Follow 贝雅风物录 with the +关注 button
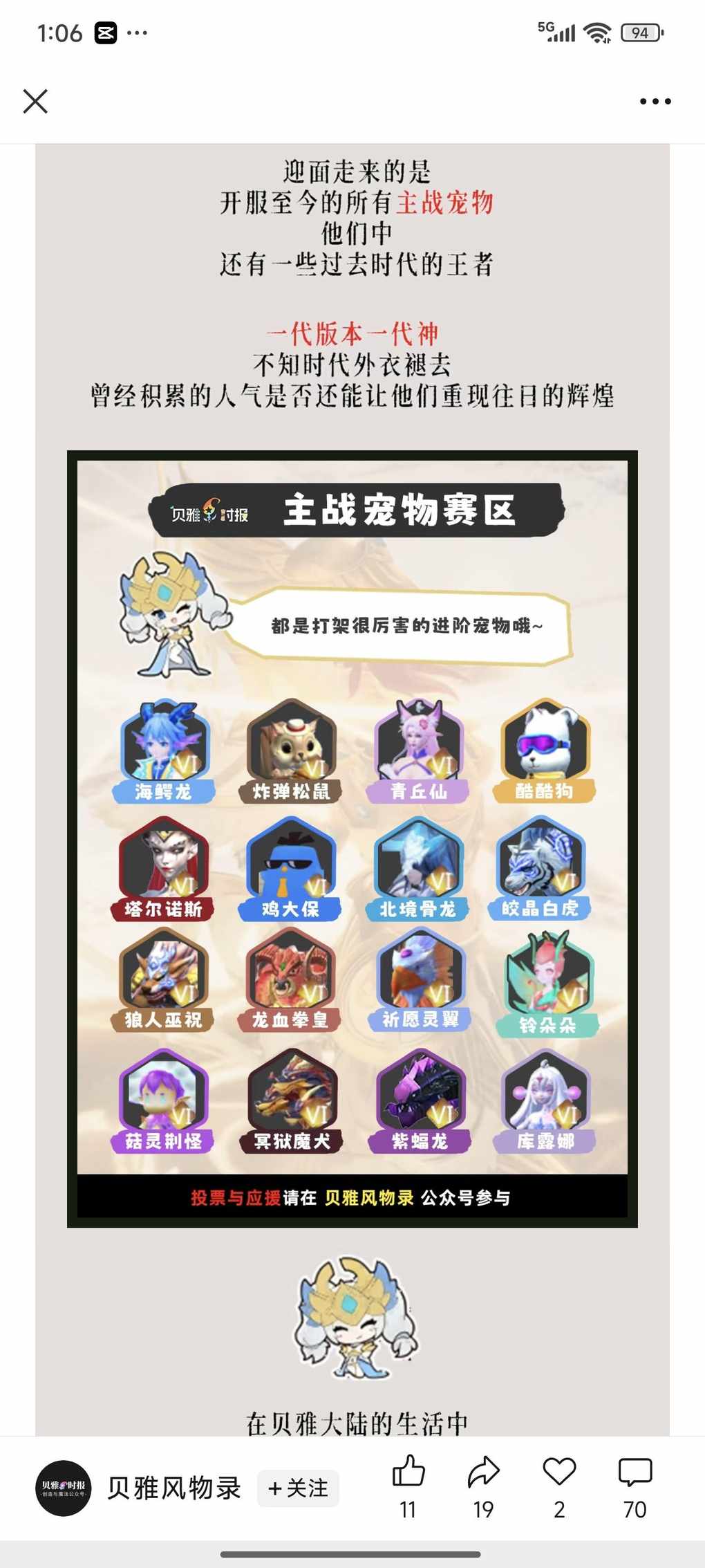Viewport: 705px width, 1568px height. point(298,1488)
